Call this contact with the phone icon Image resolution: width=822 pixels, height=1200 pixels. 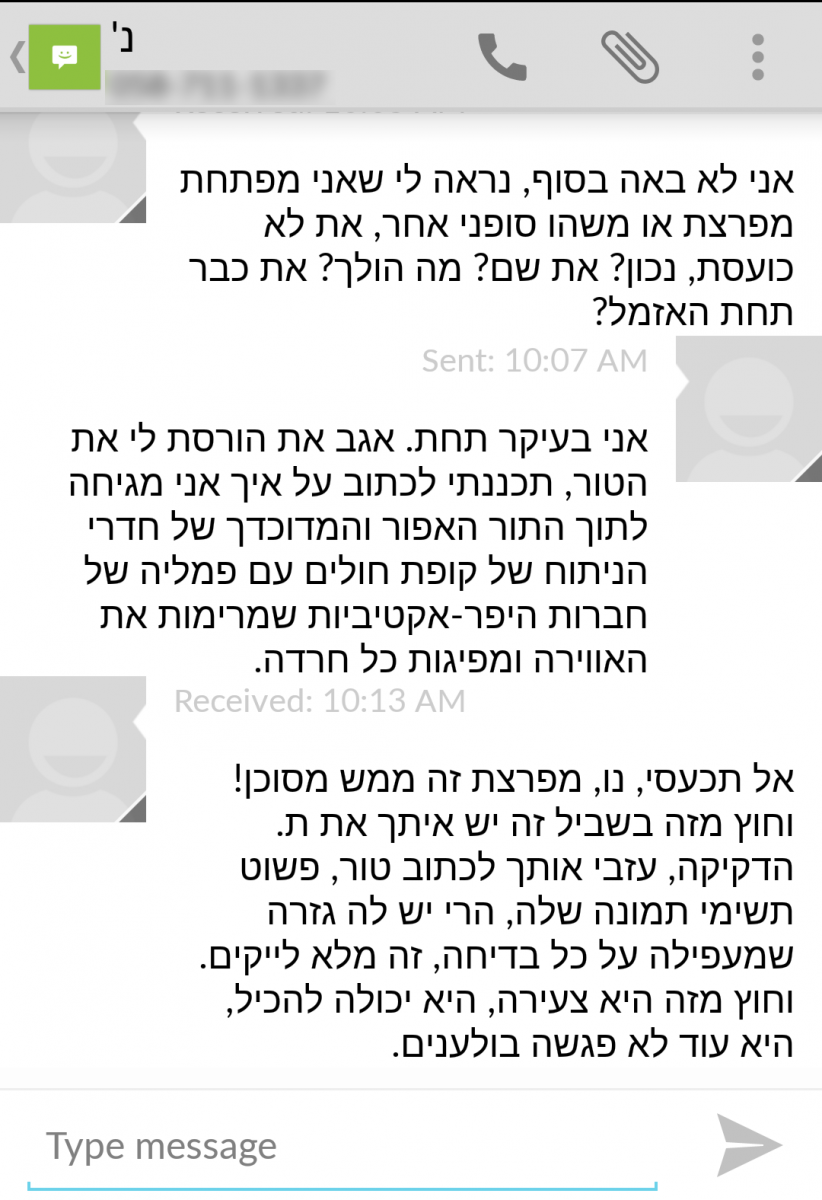pos(503,57)
